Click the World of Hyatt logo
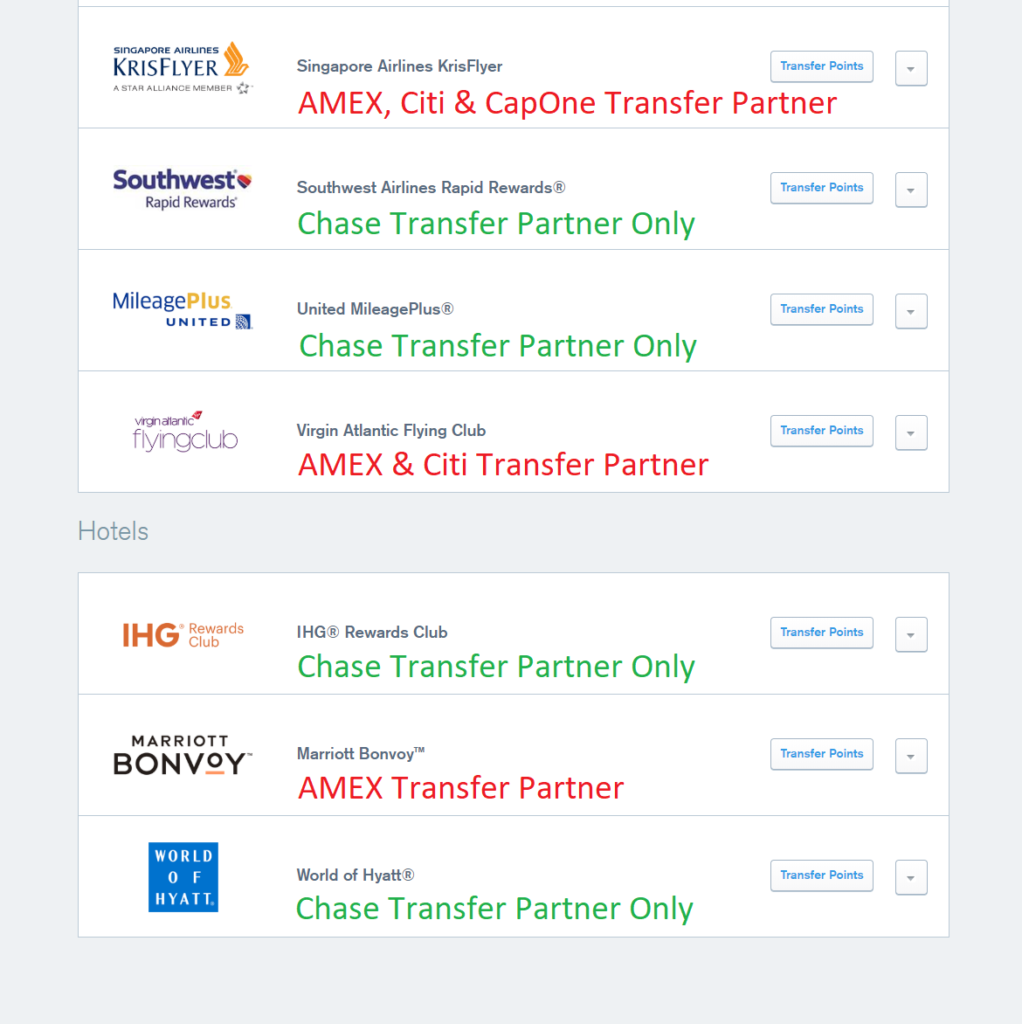 coord(183,876)
